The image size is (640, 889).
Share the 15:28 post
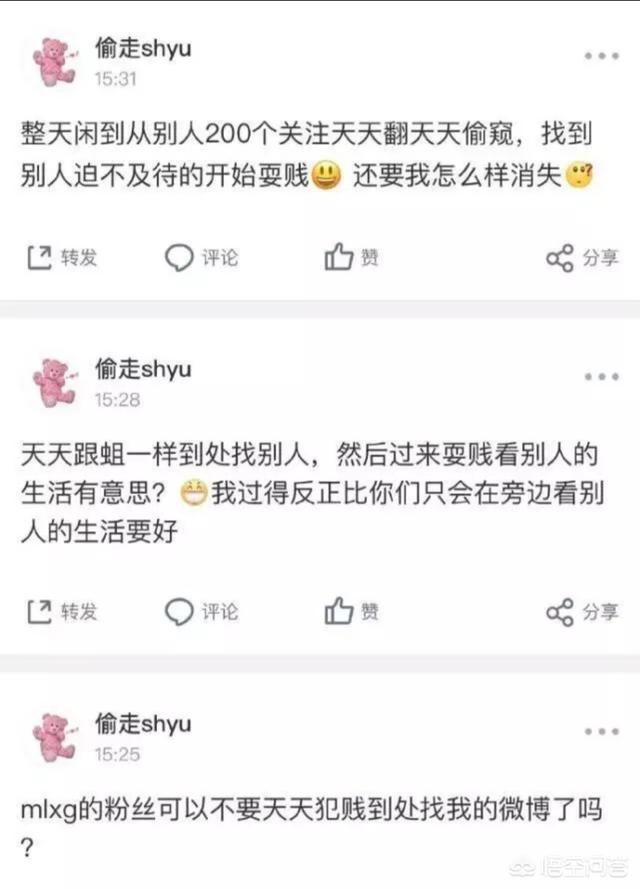[x=582, y=611]
